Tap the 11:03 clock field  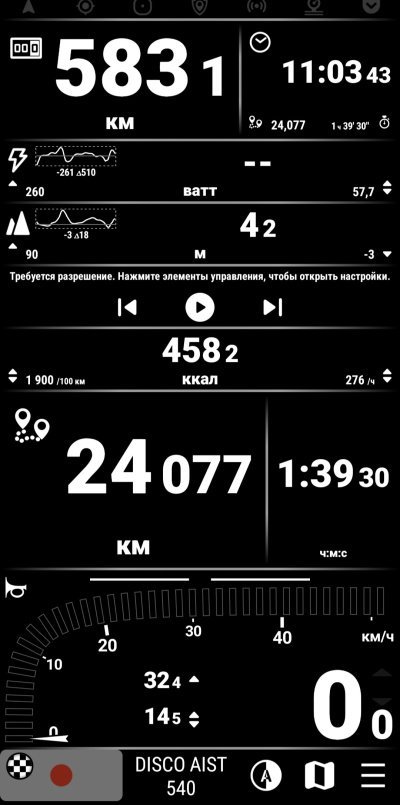pos(321,80)
